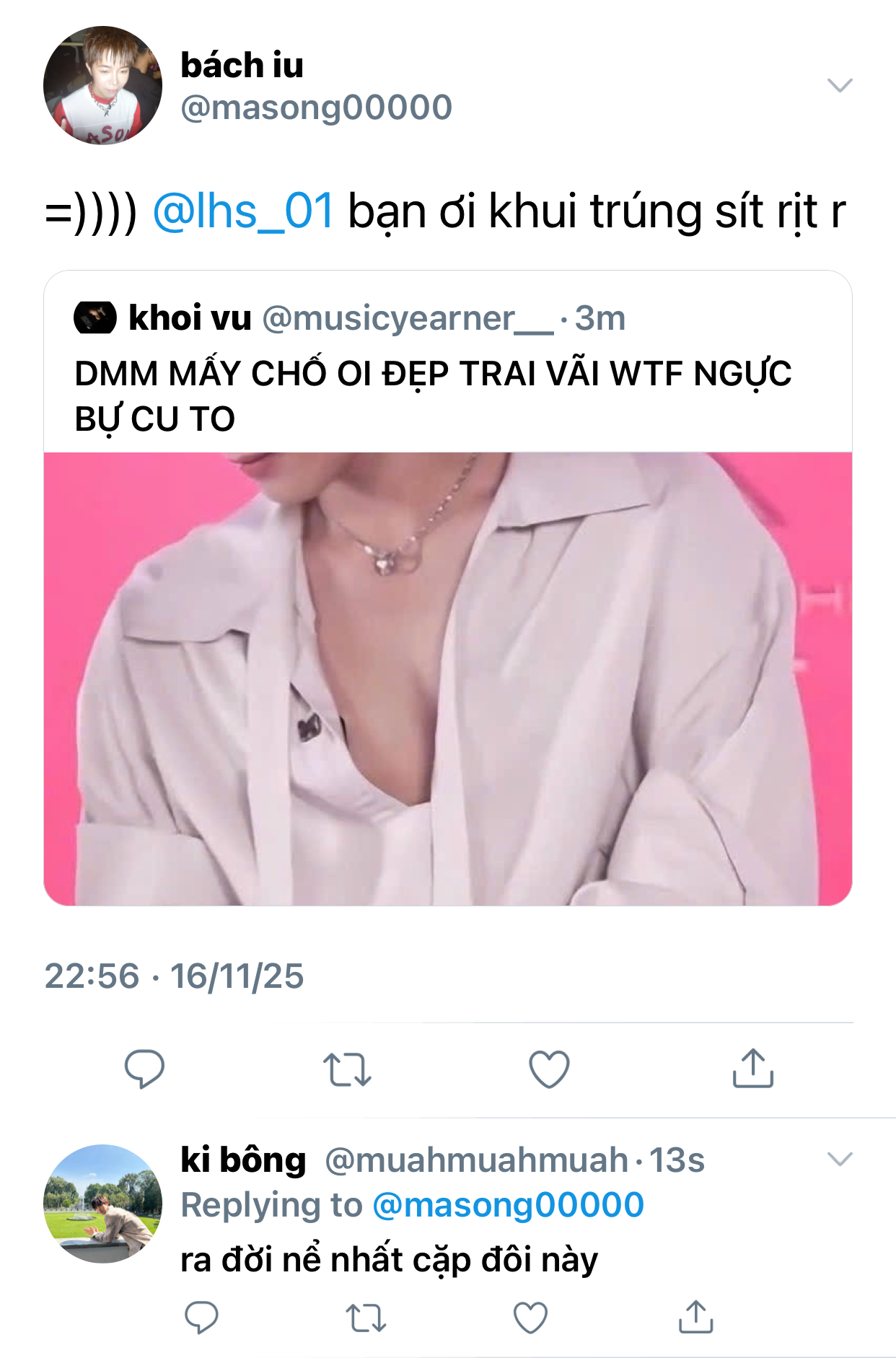896x1358 pixels.
Task: Open bách iu's profile picture
Action: [102, 86]
